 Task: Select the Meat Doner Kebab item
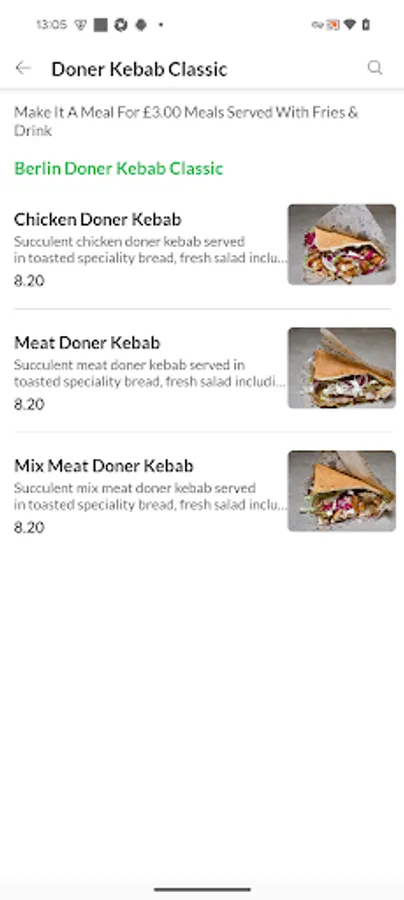pos(202,370)
